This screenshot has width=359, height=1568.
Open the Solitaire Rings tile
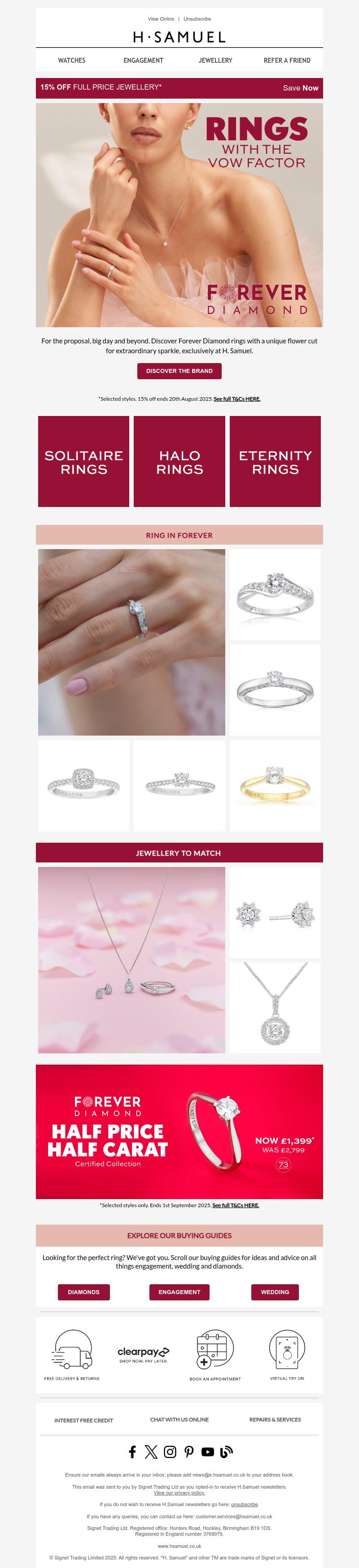83,461
